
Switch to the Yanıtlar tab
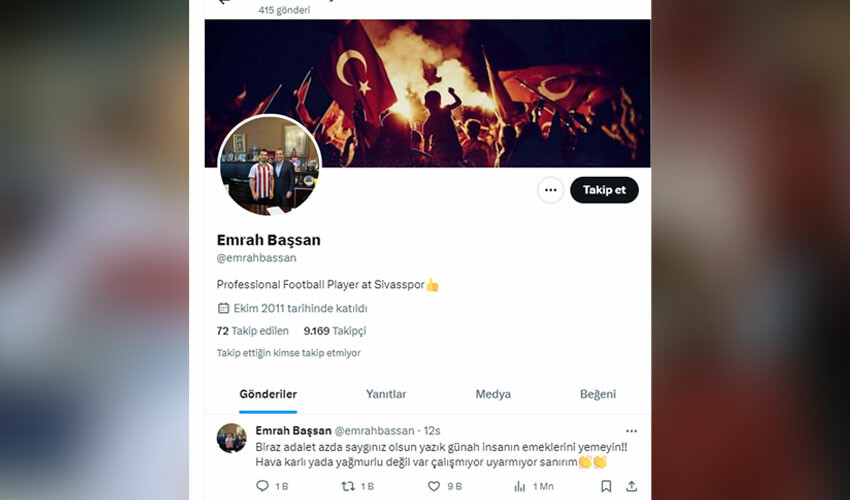click(x=386, y=395)
